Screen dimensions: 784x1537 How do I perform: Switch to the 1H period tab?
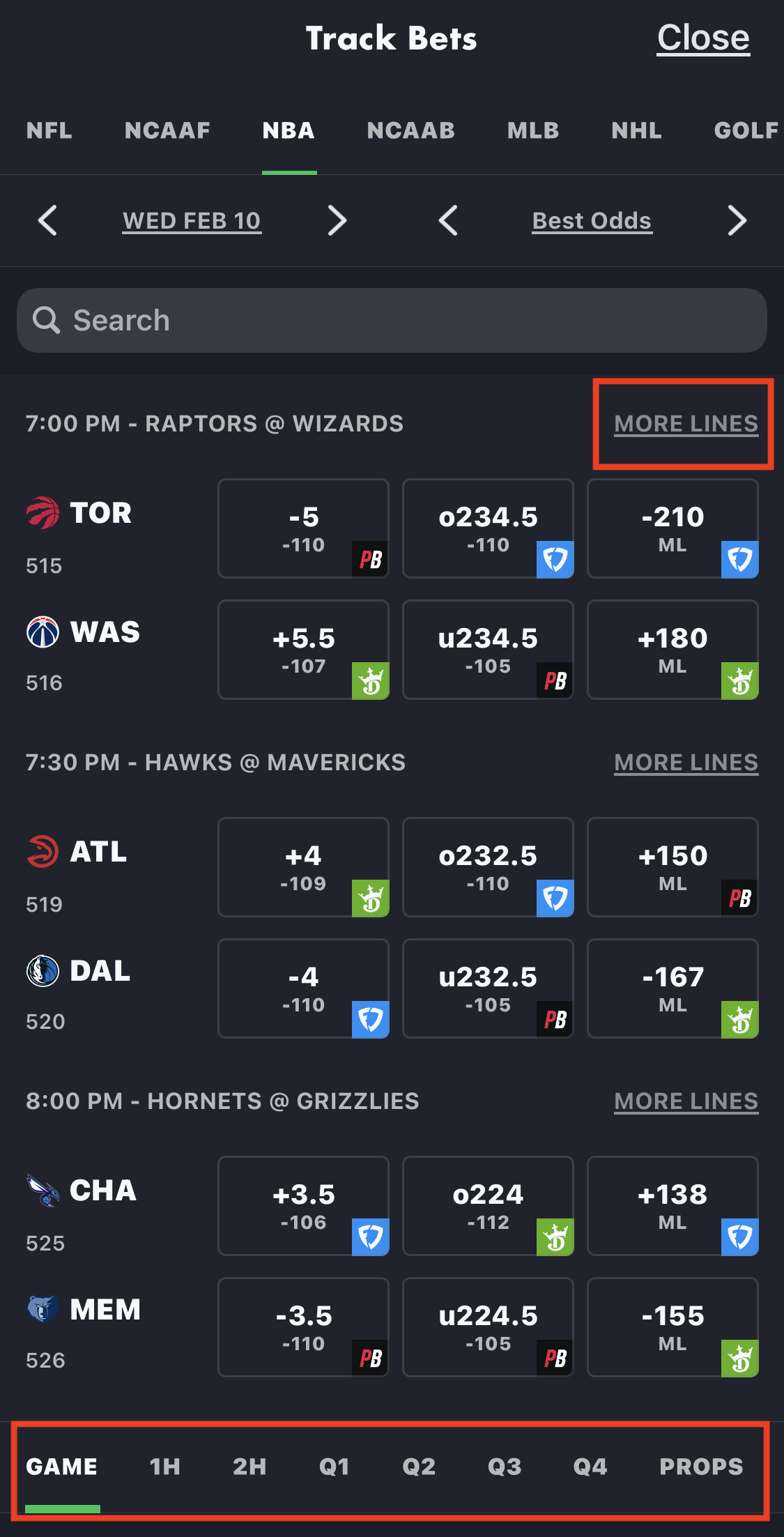click(x=165, y=1467)
